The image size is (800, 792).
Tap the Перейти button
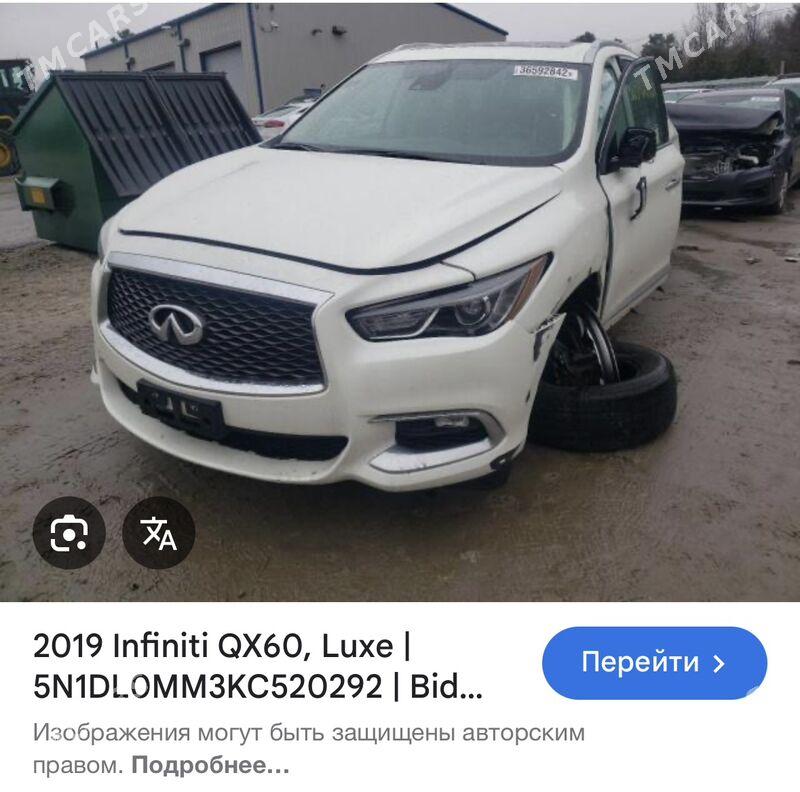point(654,663)
